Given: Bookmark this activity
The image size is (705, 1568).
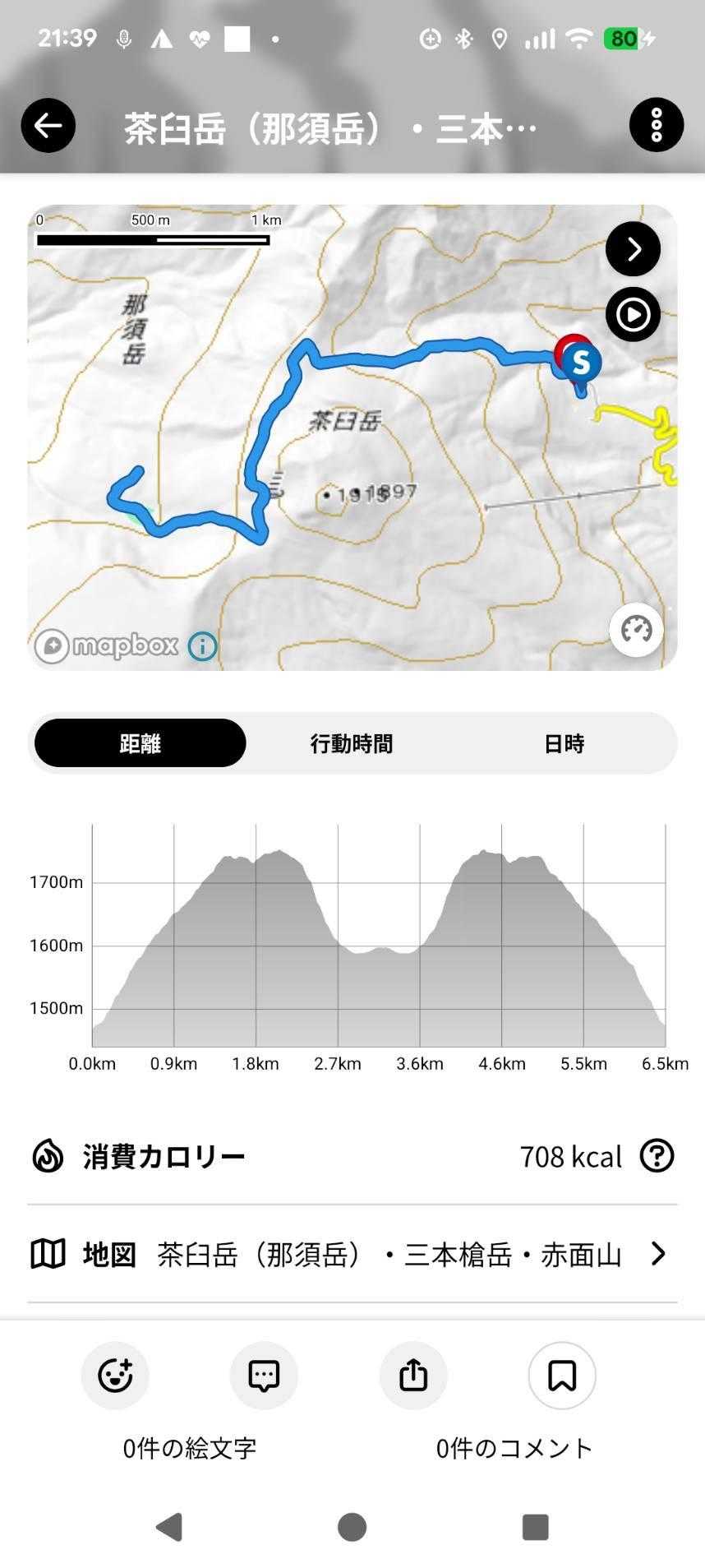Looking at the screenshot, I should pyautogui.click(x=562, y=1376).
